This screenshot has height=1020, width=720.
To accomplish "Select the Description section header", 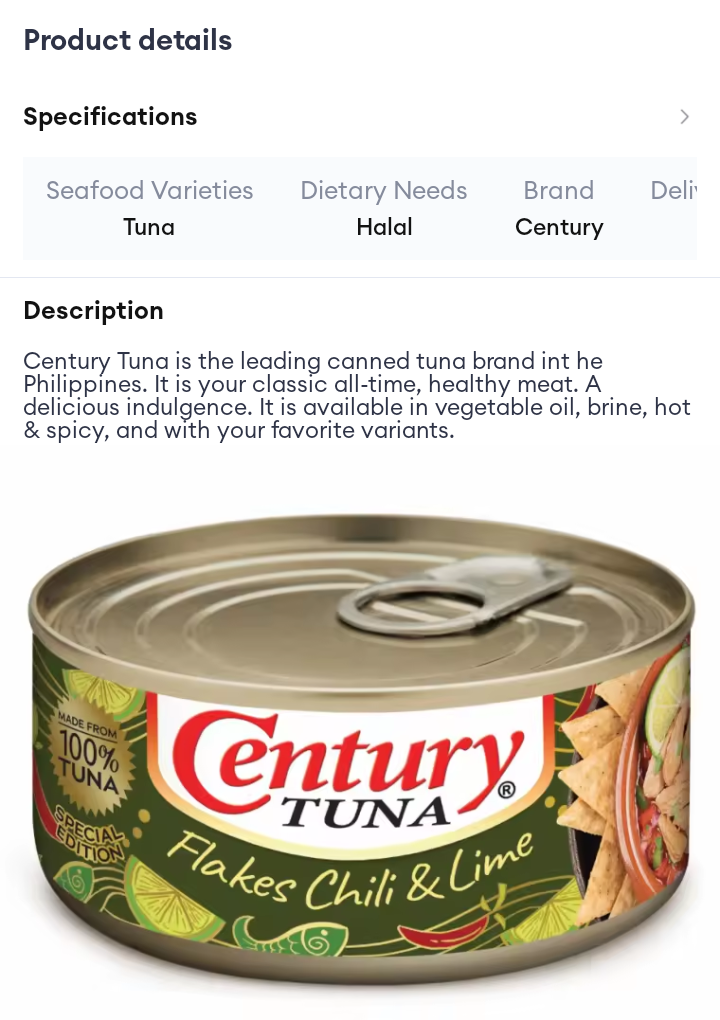I will (x=93, y=311).
